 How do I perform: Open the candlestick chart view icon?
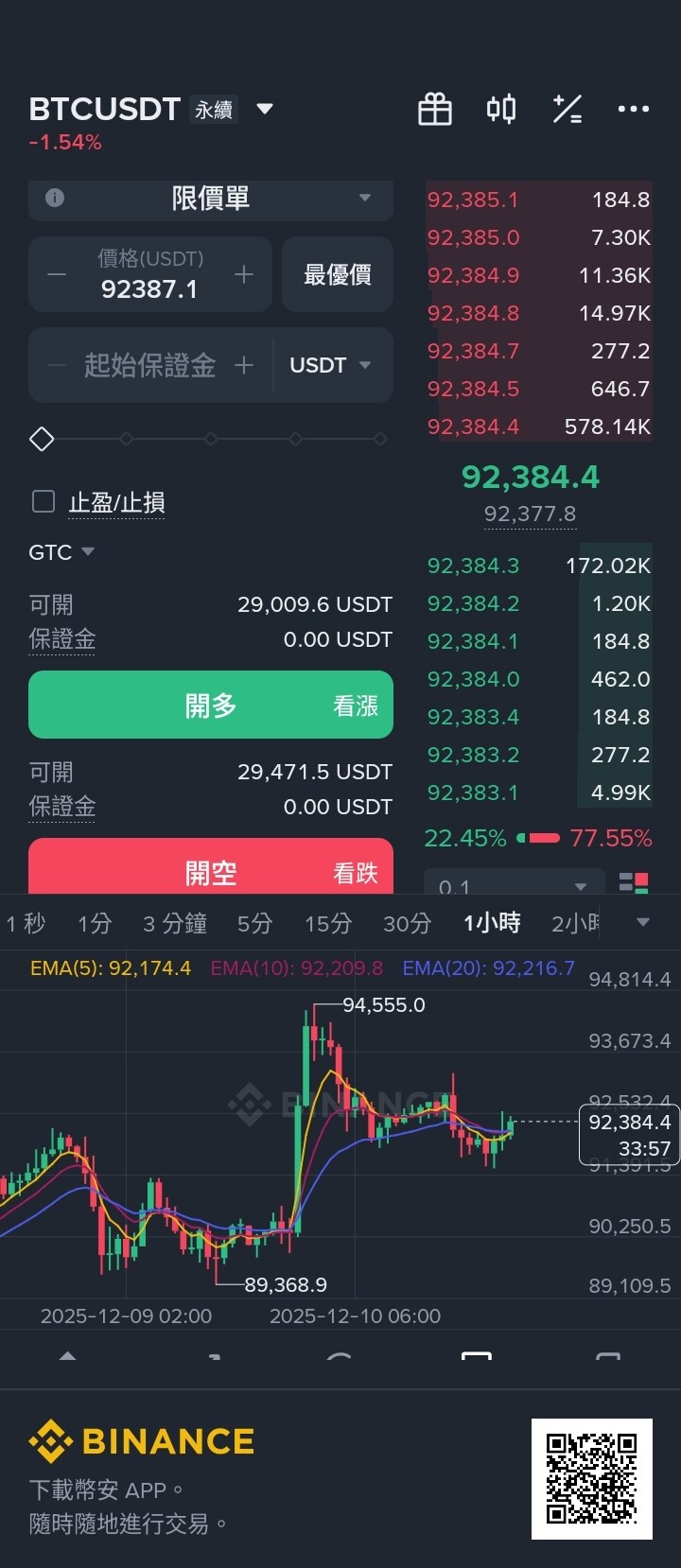click(x=501, y=110)
